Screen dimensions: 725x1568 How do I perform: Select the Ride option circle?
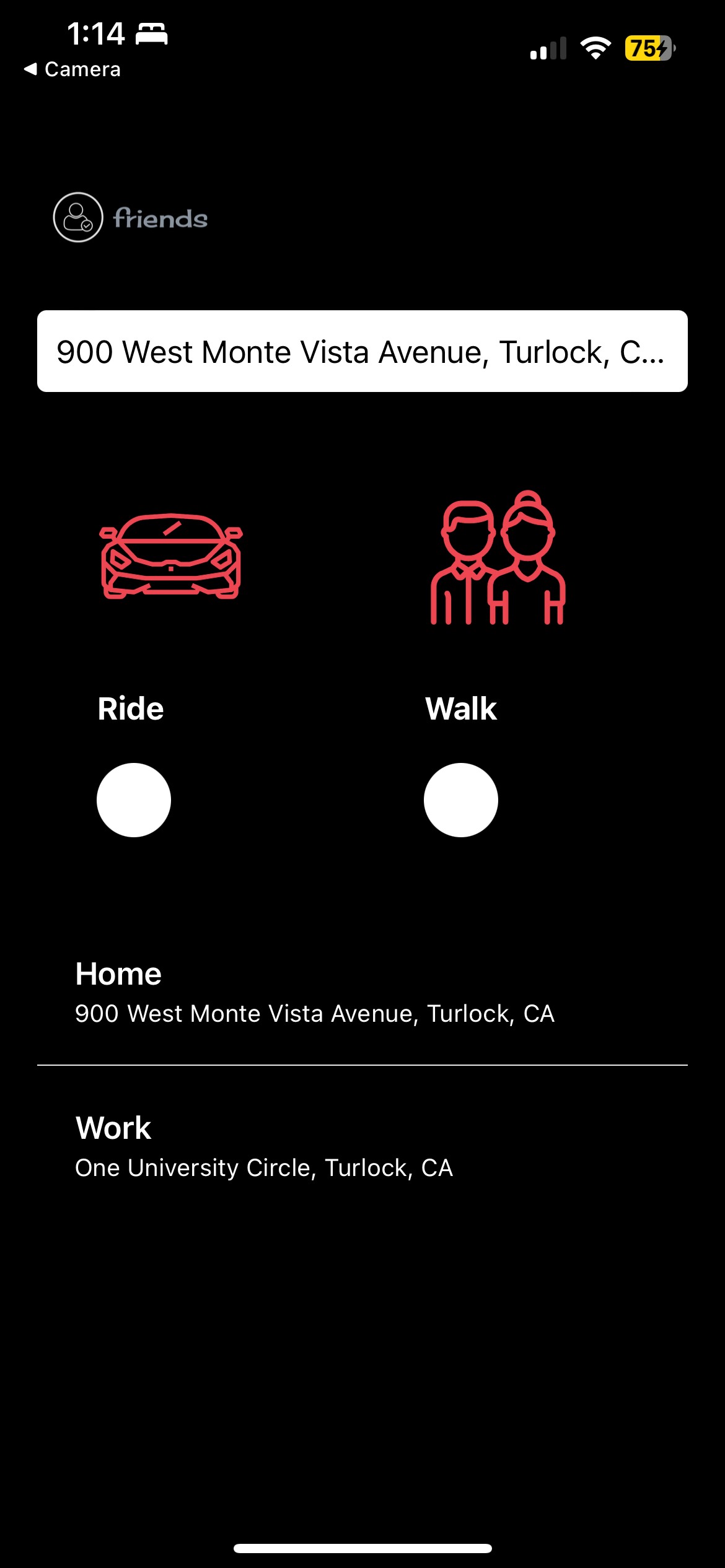[x=134, y=800]
